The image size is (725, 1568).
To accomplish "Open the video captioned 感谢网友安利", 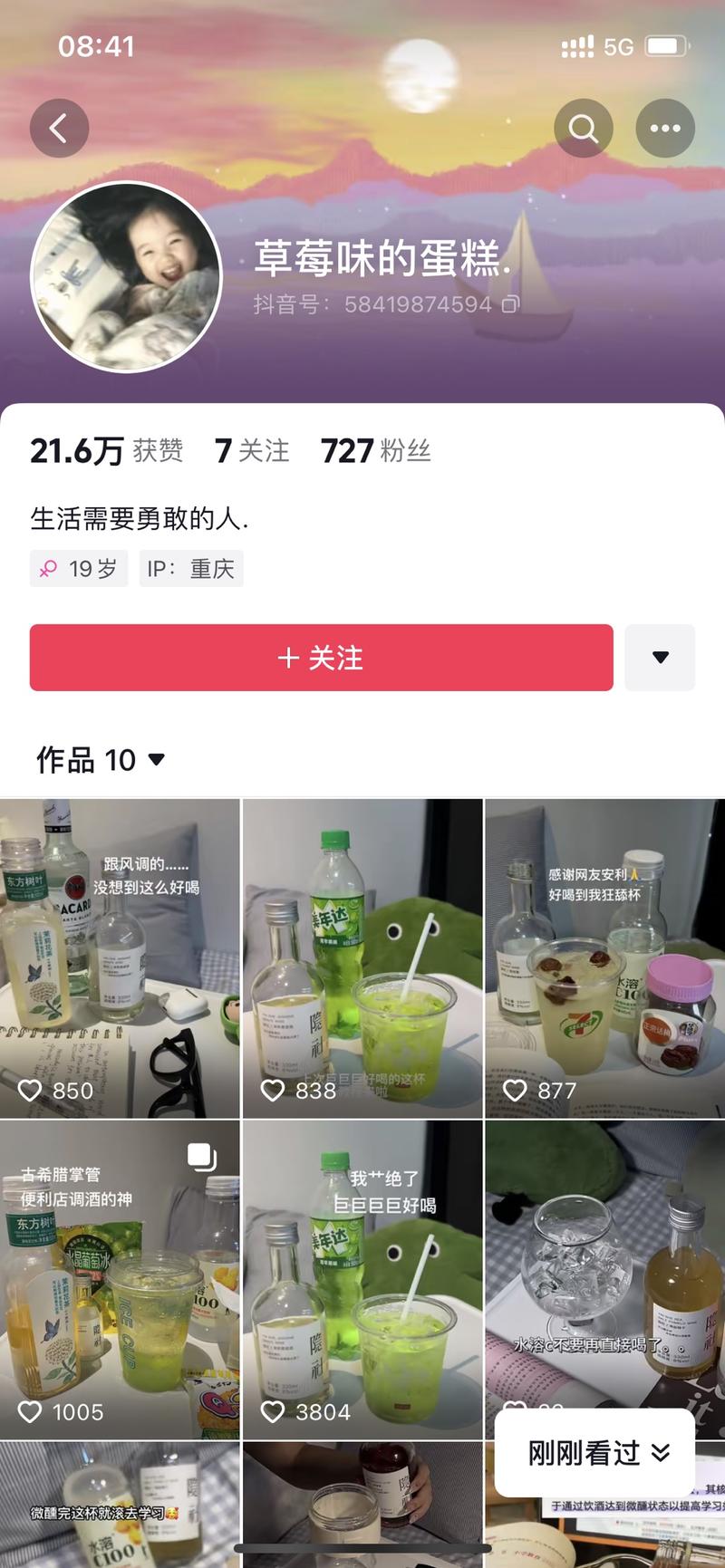I will [604, 957].
